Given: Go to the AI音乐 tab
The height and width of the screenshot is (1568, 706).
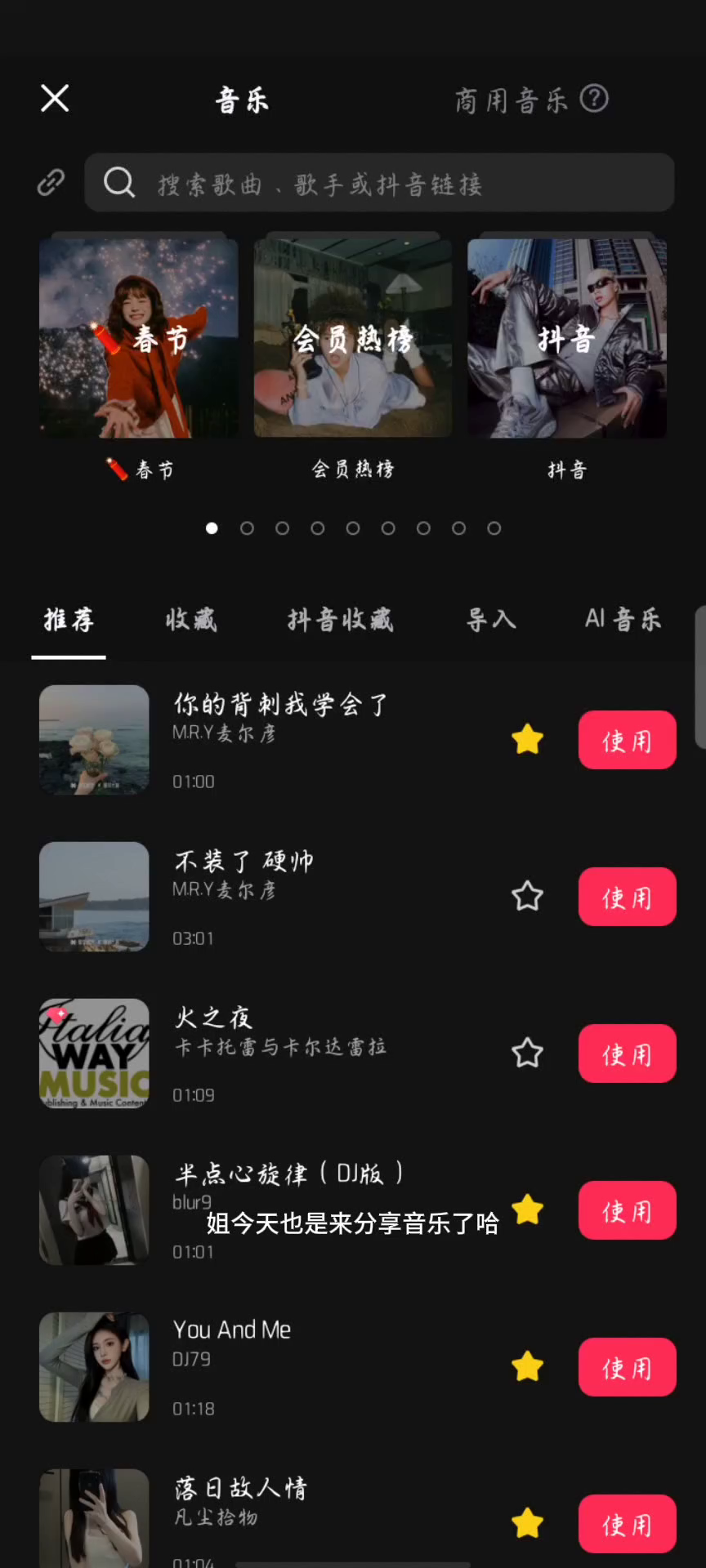Looking at the screenshot, I should [623, 620].
